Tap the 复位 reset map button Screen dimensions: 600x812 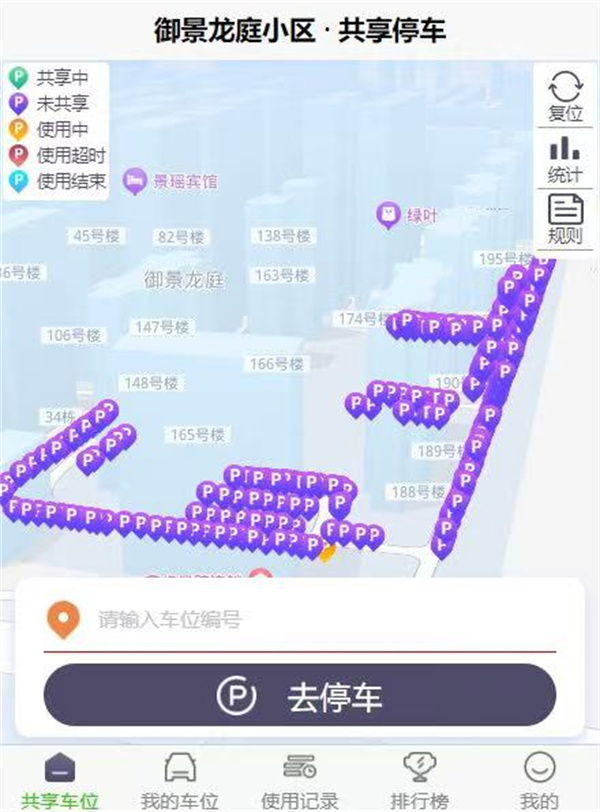pyautogui.click(x=565, y=95)
